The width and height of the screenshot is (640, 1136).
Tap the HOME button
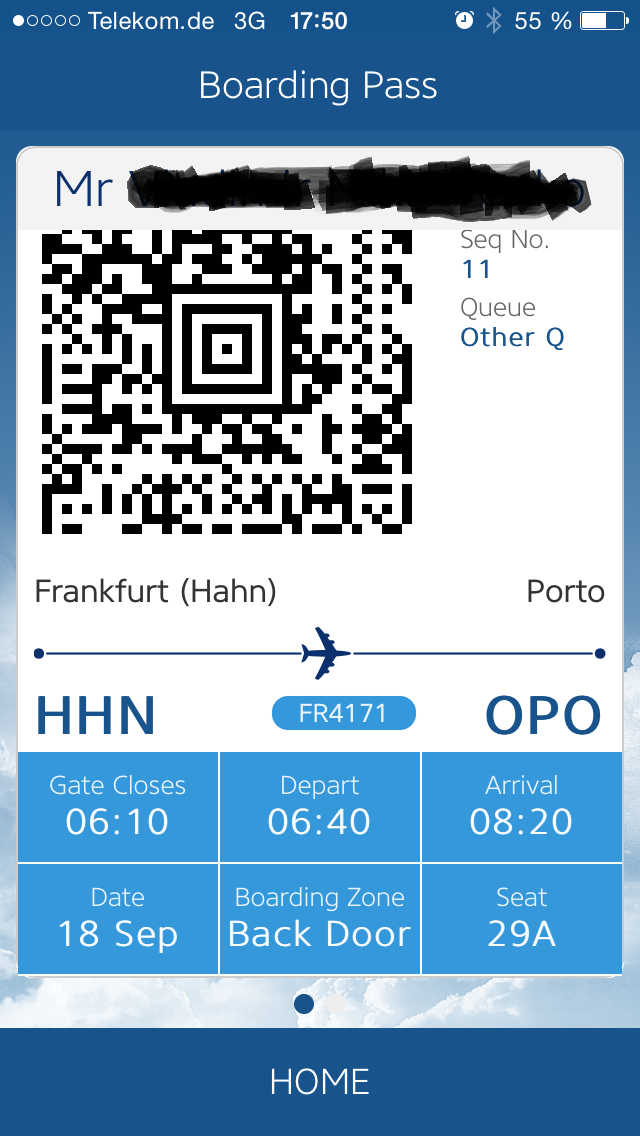tap(320, 1081)
